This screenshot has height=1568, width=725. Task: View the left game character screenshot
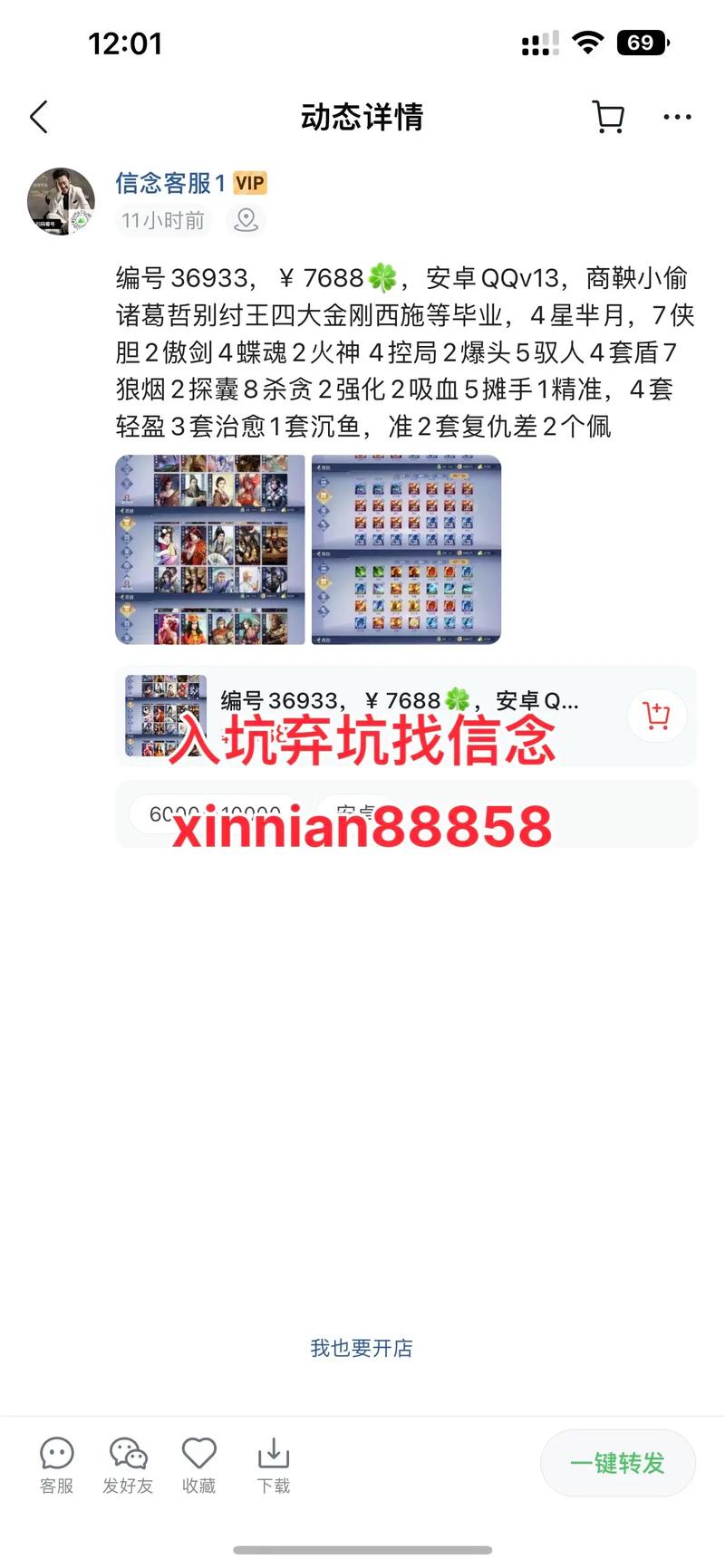tap(209, 548)
